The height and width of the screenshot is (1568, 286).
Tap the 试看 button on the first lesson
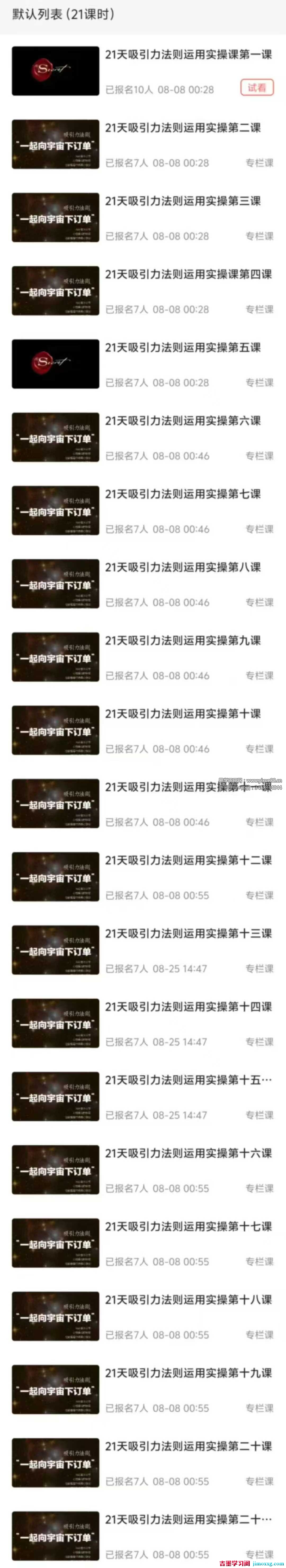point(257,88)
